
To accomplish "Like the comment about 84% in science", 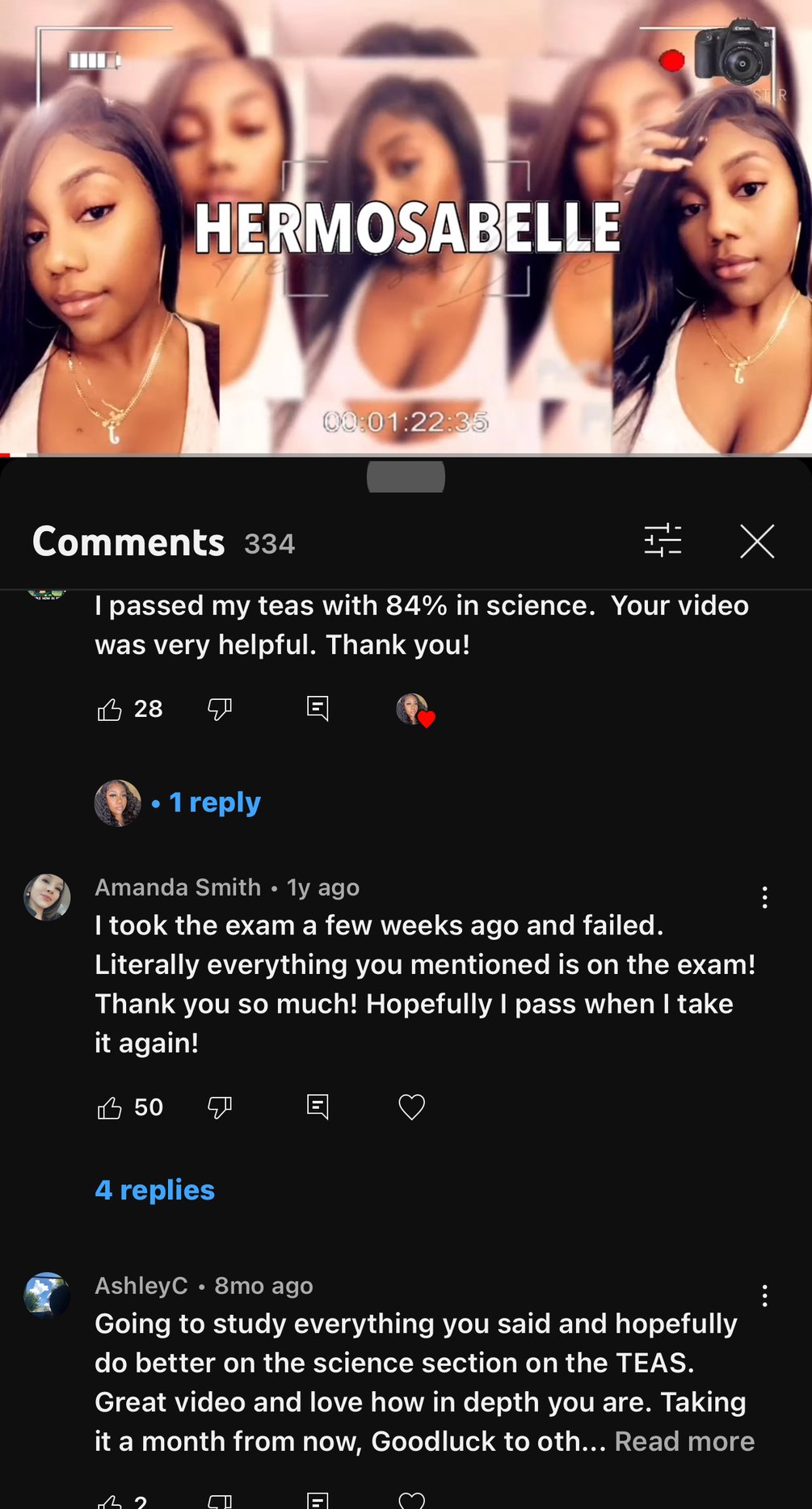I will [110, 710].
